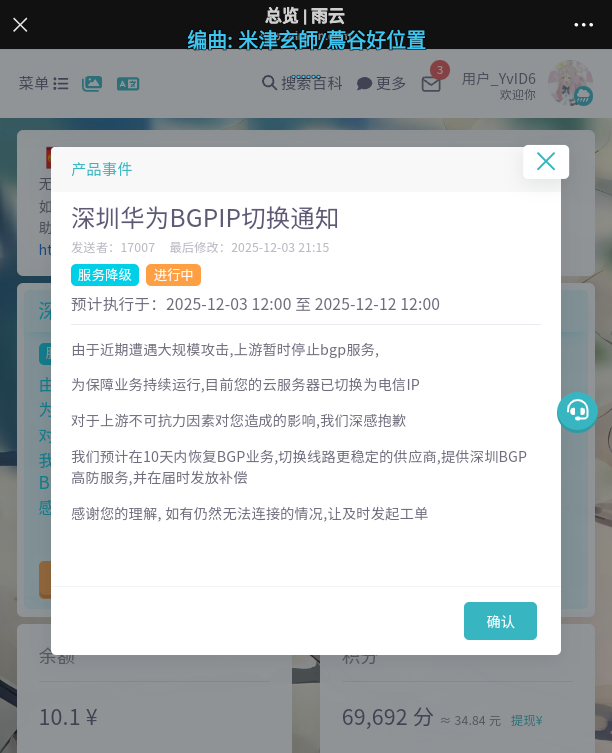Screen dimensions: 612x753
Task: Open the 菜单 drawer menu
Action: [x=43, y=84]
